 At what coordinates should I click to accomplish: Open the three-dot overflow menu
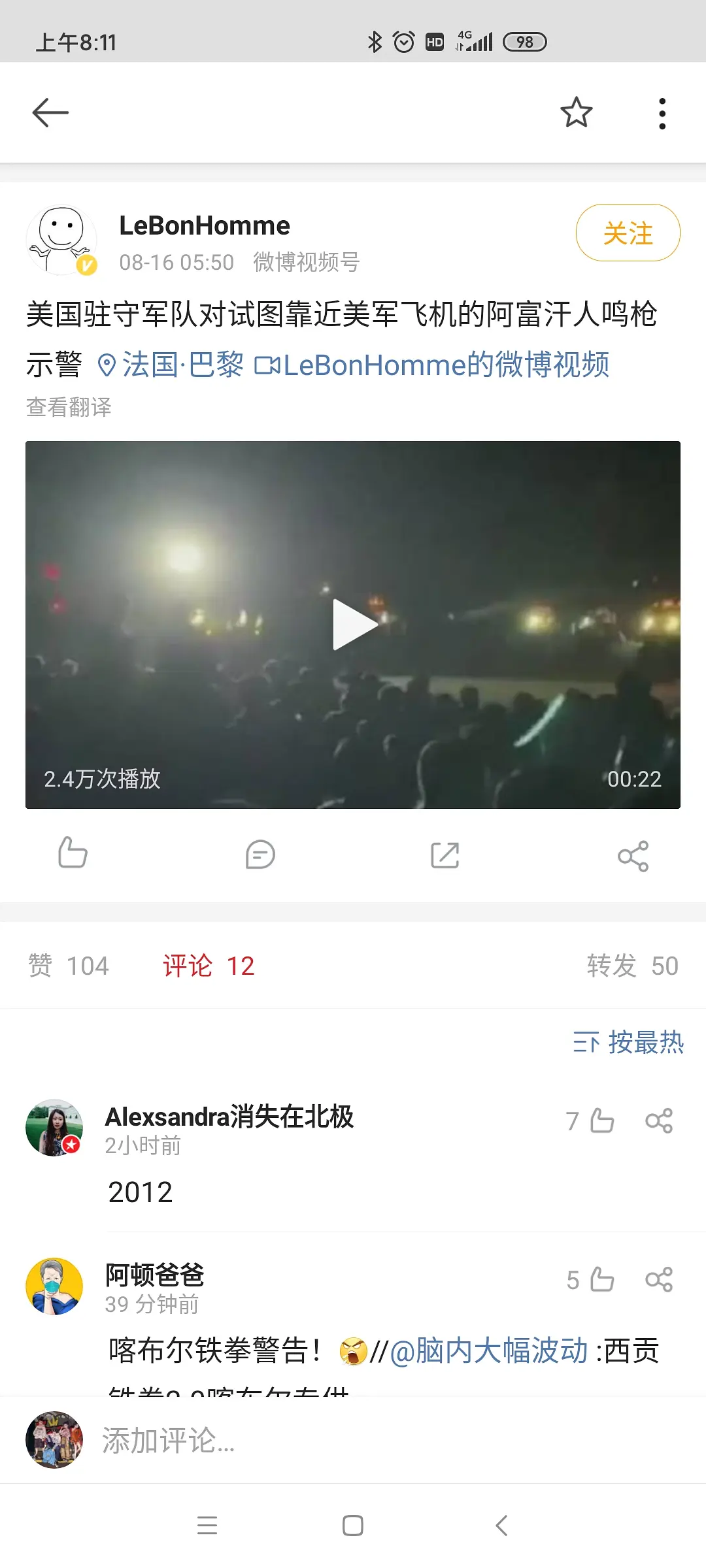tap(662, 114)
